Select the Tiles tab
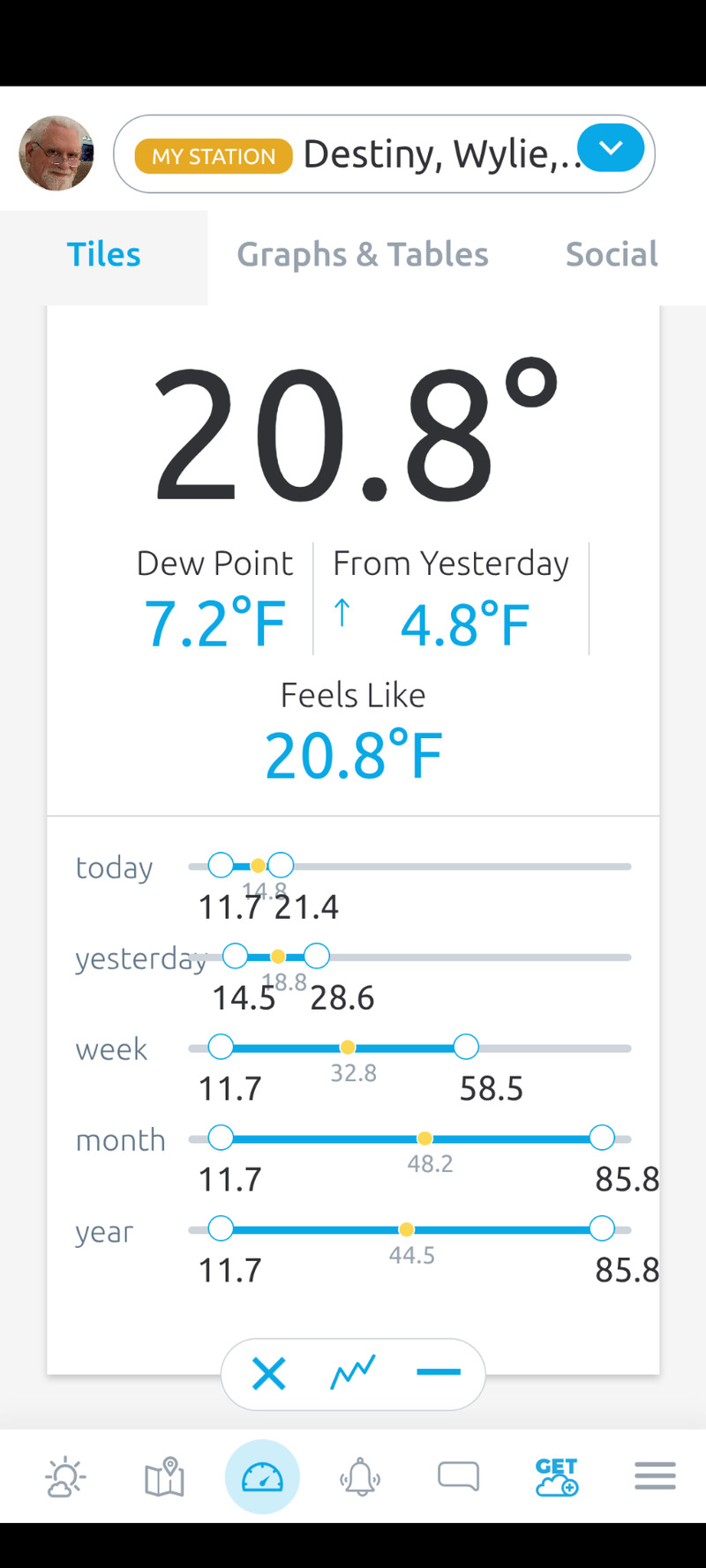Viewport: 706px width, 1568px height. pos(103,254)
